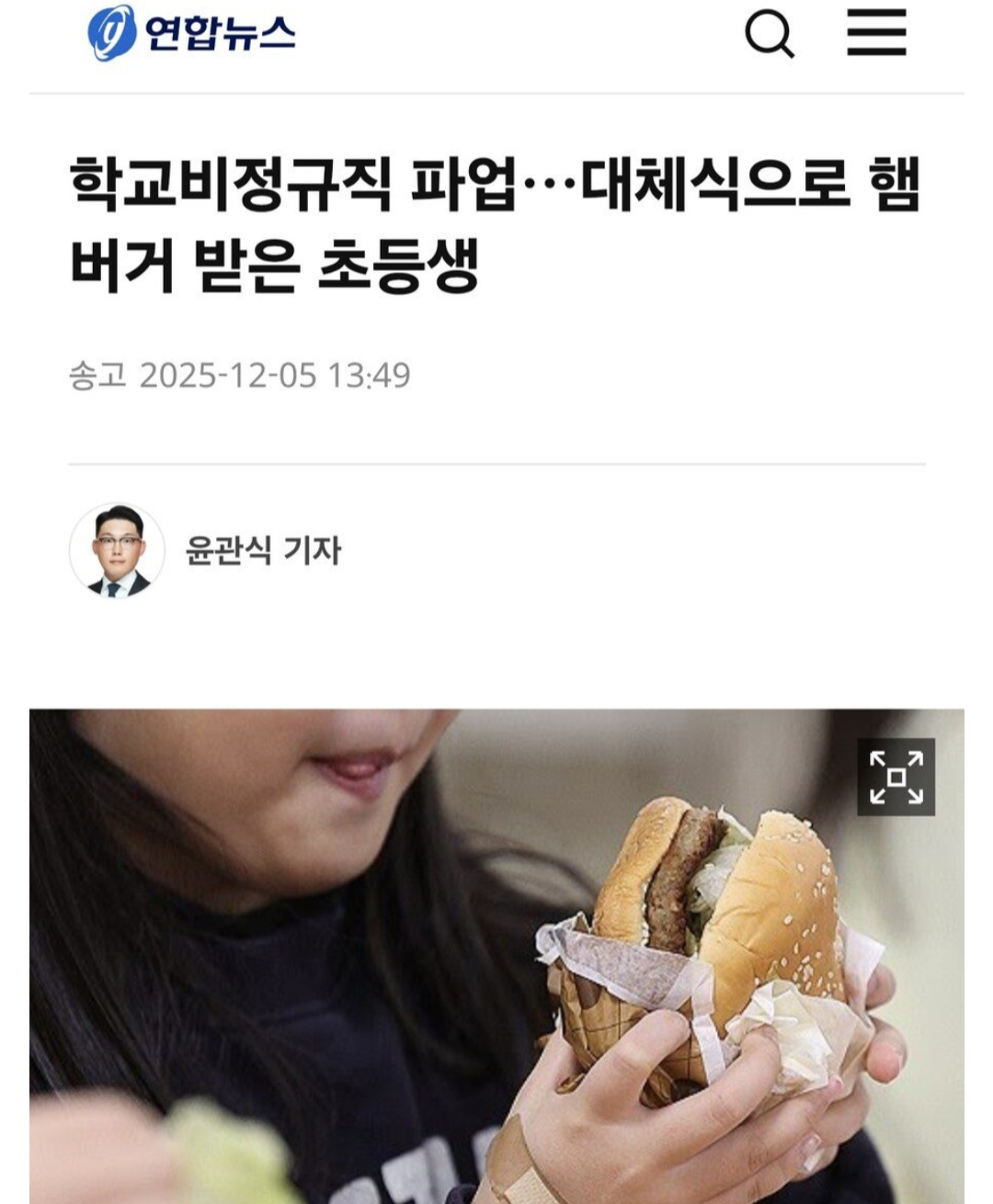Open the hamburger menu
This screenshot has width=993, height=1204.
pyautogui.click(x=876, y=33)
